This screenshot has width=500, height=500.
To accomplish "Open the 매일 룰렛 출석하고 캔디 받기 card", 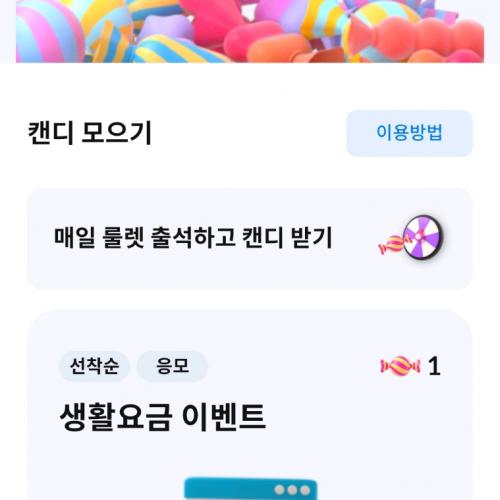I will tap(250, 239).
